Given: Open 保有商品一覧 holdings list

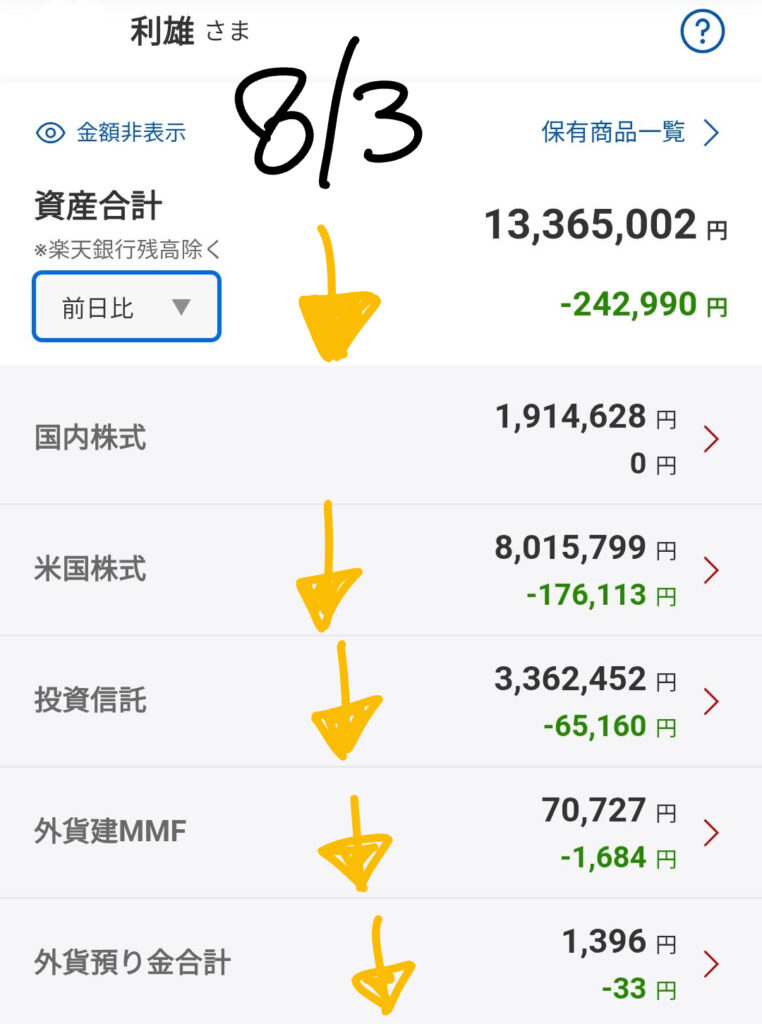Looking at the screenshot, I should pos(630,133).
